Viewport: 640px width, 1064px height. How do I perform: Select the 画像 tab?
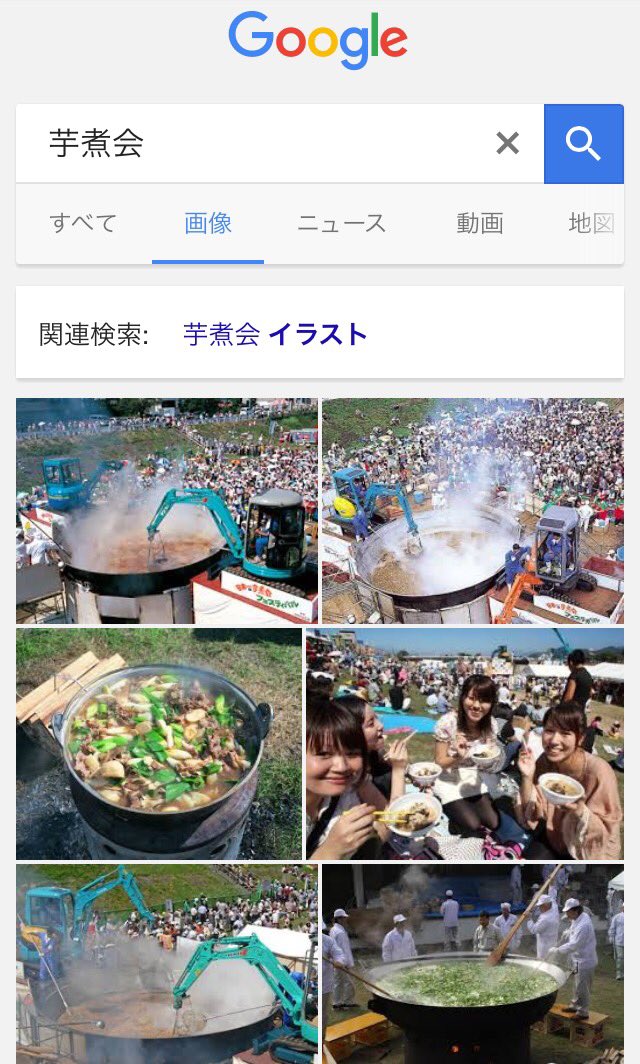[x=208, y=223]
